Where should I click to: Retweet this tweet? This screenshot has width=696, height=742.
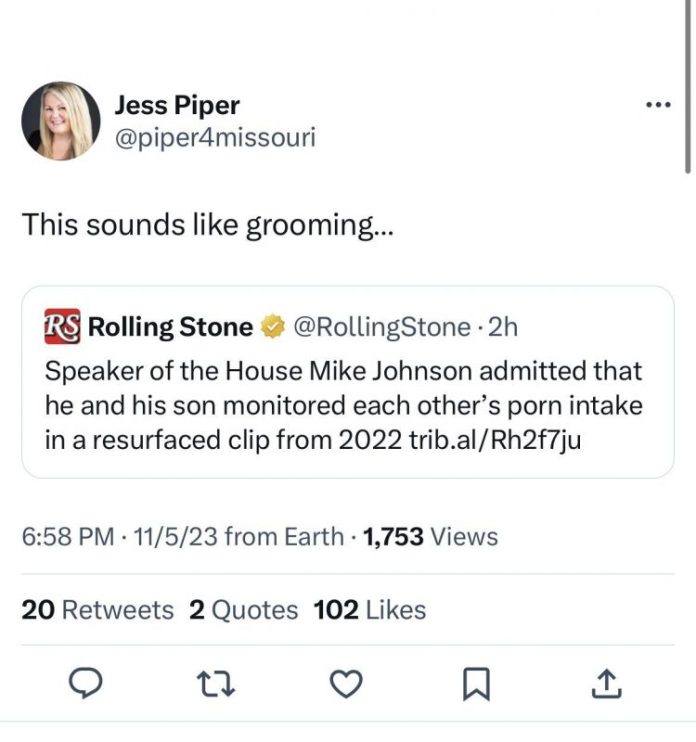216,683
